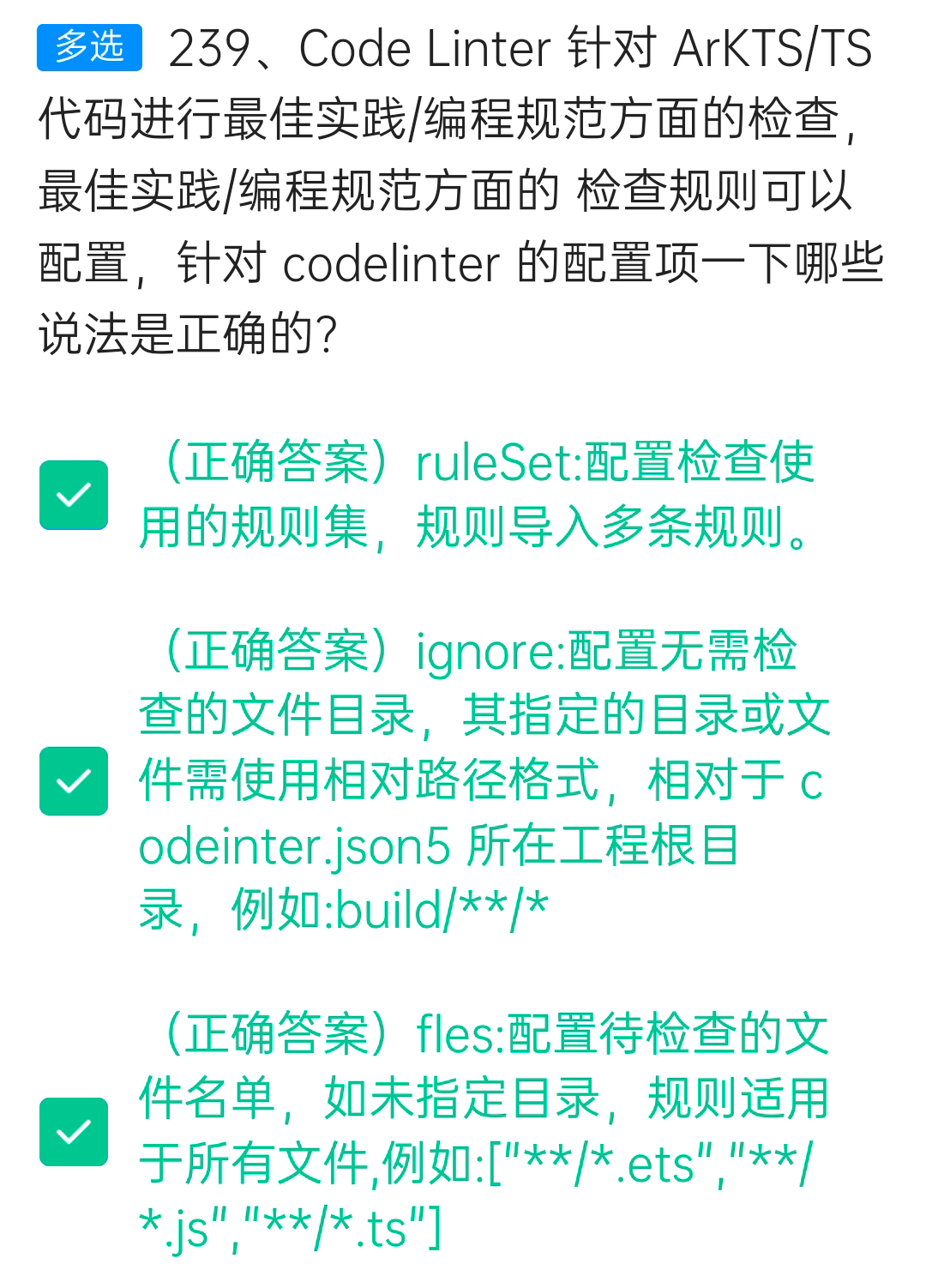Toggle the checkbox for the ignore option

tap(74, 780)
